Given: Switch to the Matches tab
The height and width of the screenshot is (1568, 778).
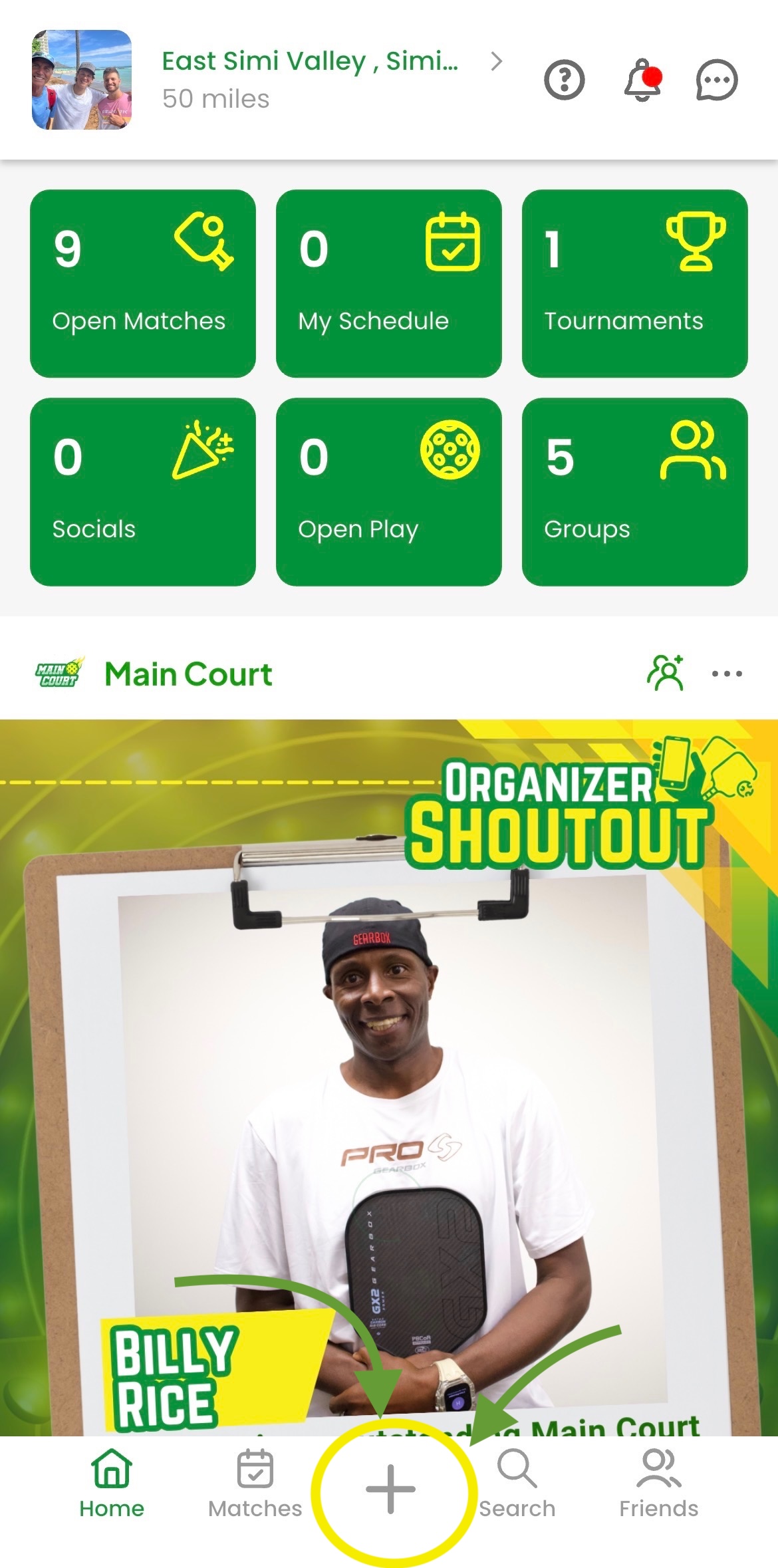Looking at the screenshot, I should tap(255, 1484).
